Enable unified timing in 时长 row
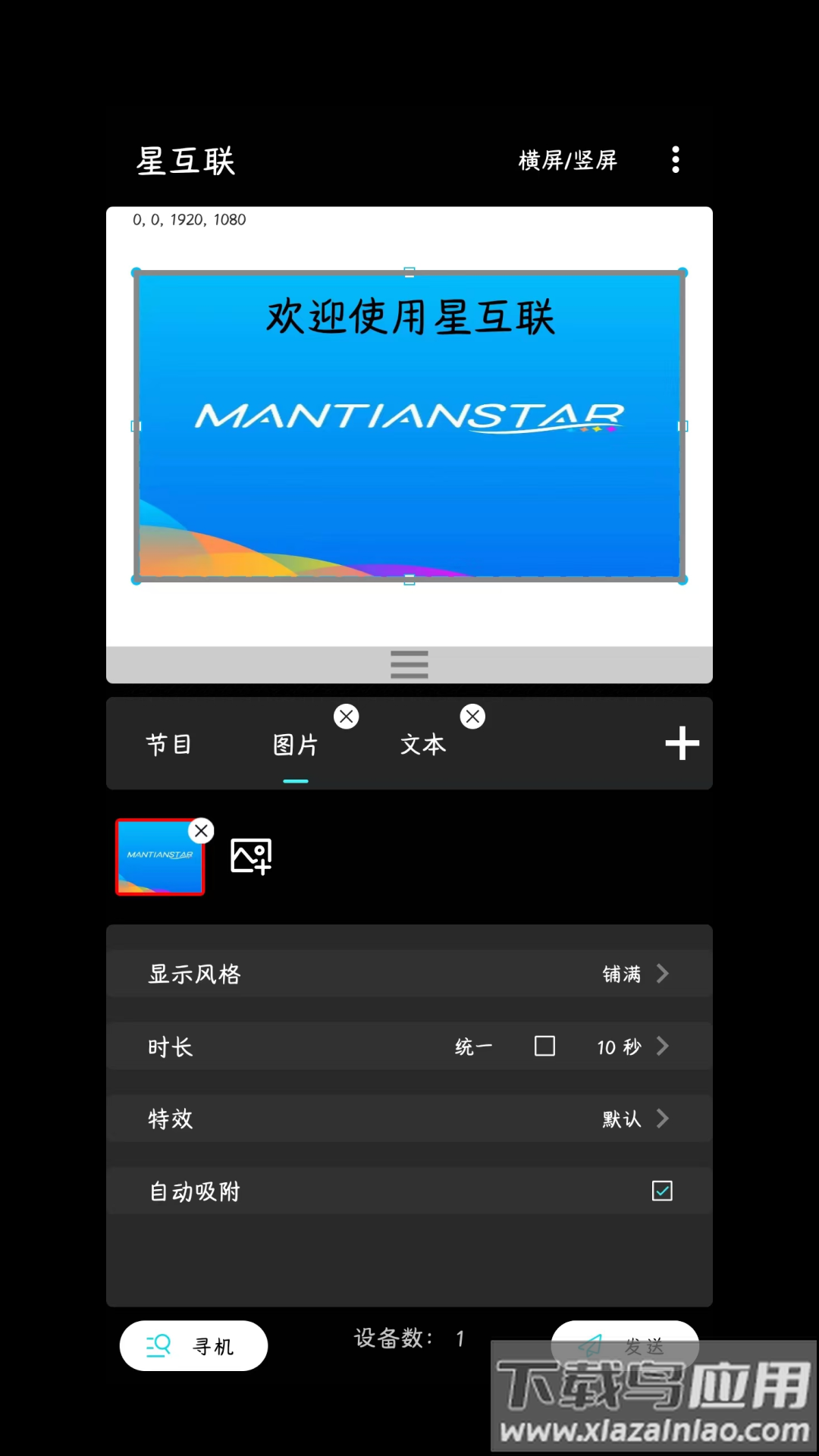 tap(544, 1046)
